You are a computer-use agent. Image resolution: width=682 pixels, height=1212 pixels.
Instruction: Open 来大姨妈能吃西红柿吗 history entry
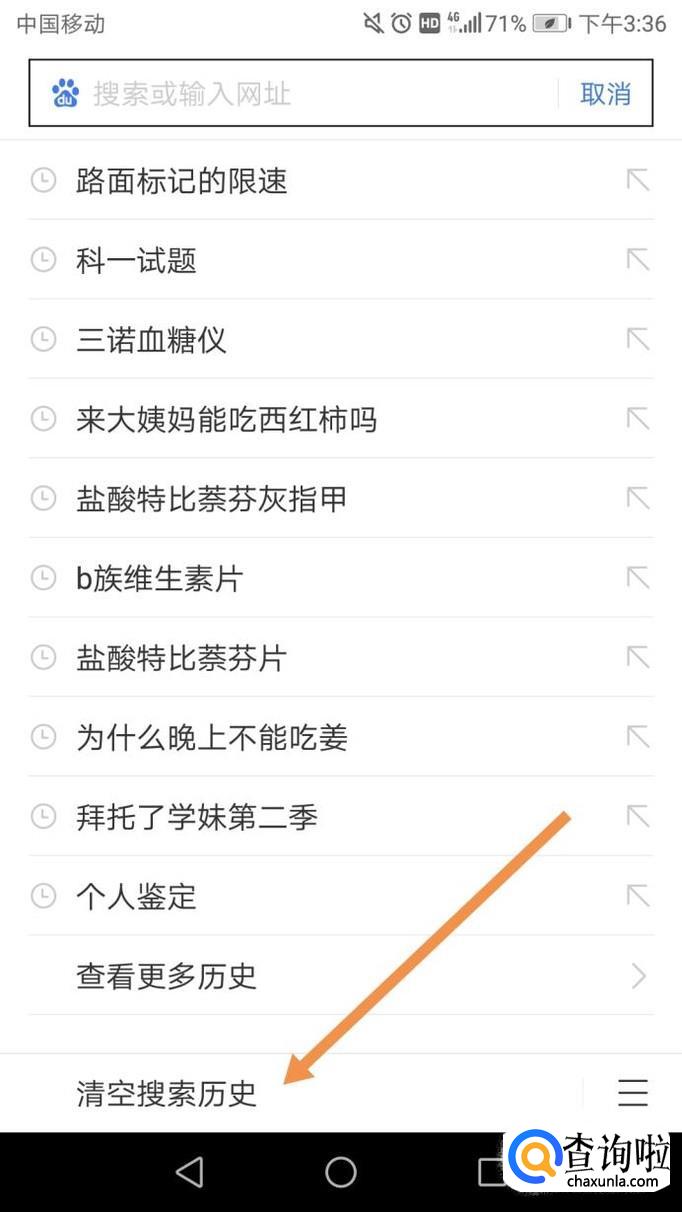coord(226,419)
